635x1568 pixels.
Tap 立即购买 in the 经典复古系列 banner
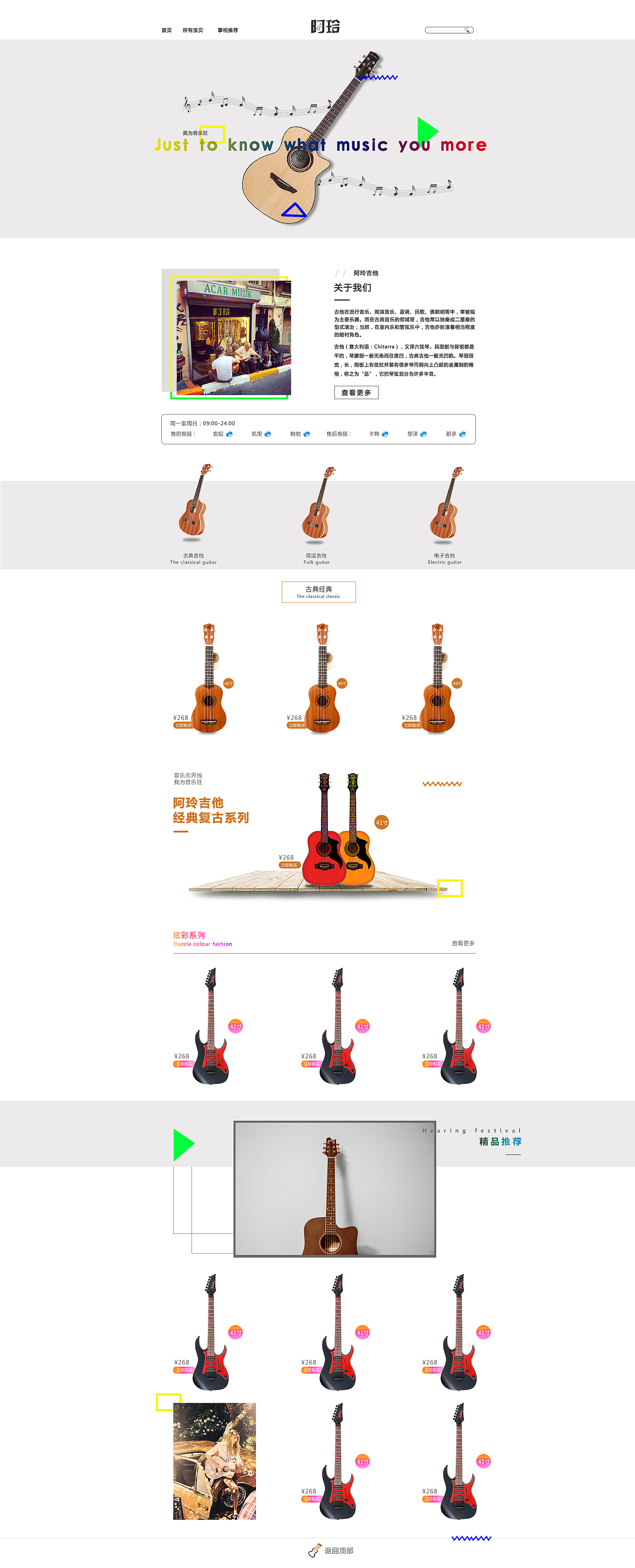click(289, 865)
